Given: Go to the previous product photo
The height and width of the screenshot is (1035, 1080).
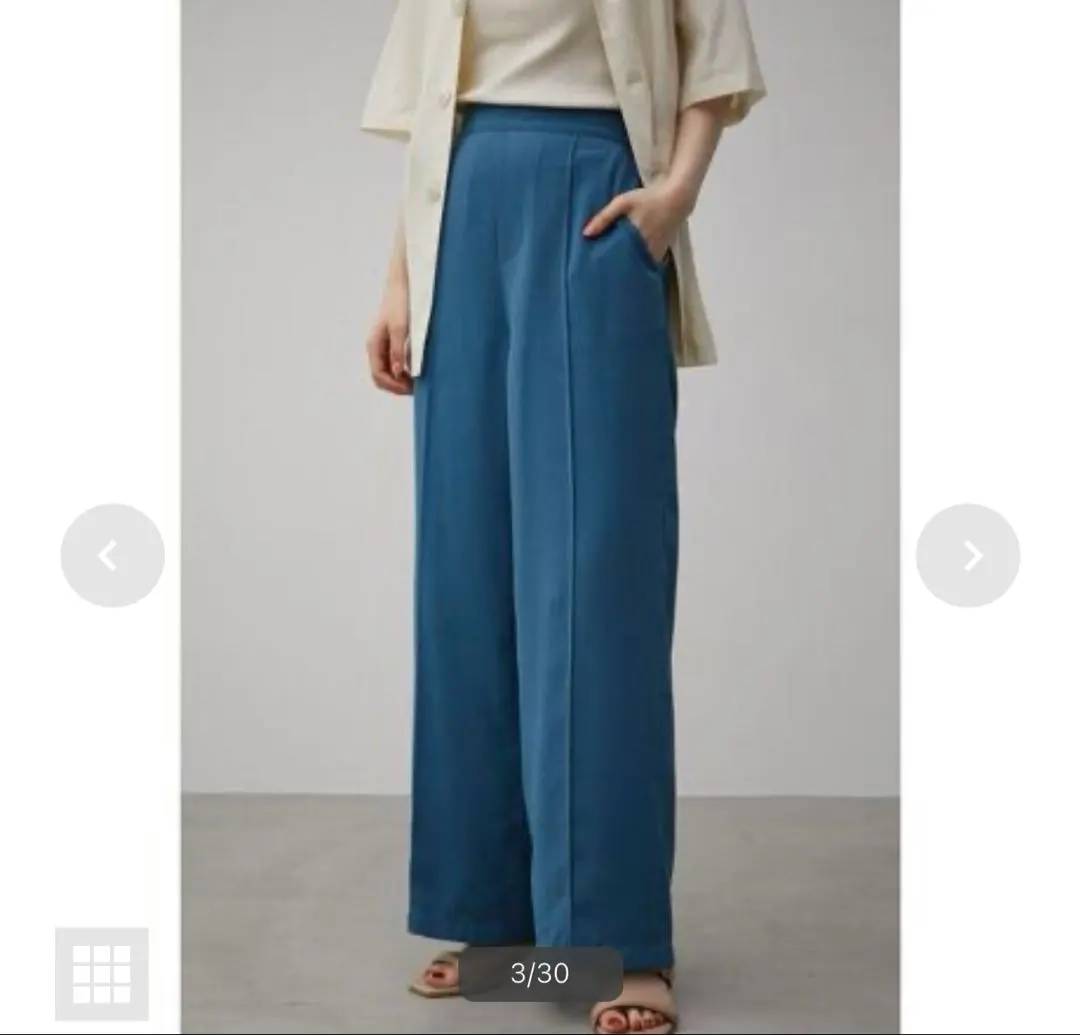Looking at the screenshot, I should pyautogui.click(x=112, y=555).
